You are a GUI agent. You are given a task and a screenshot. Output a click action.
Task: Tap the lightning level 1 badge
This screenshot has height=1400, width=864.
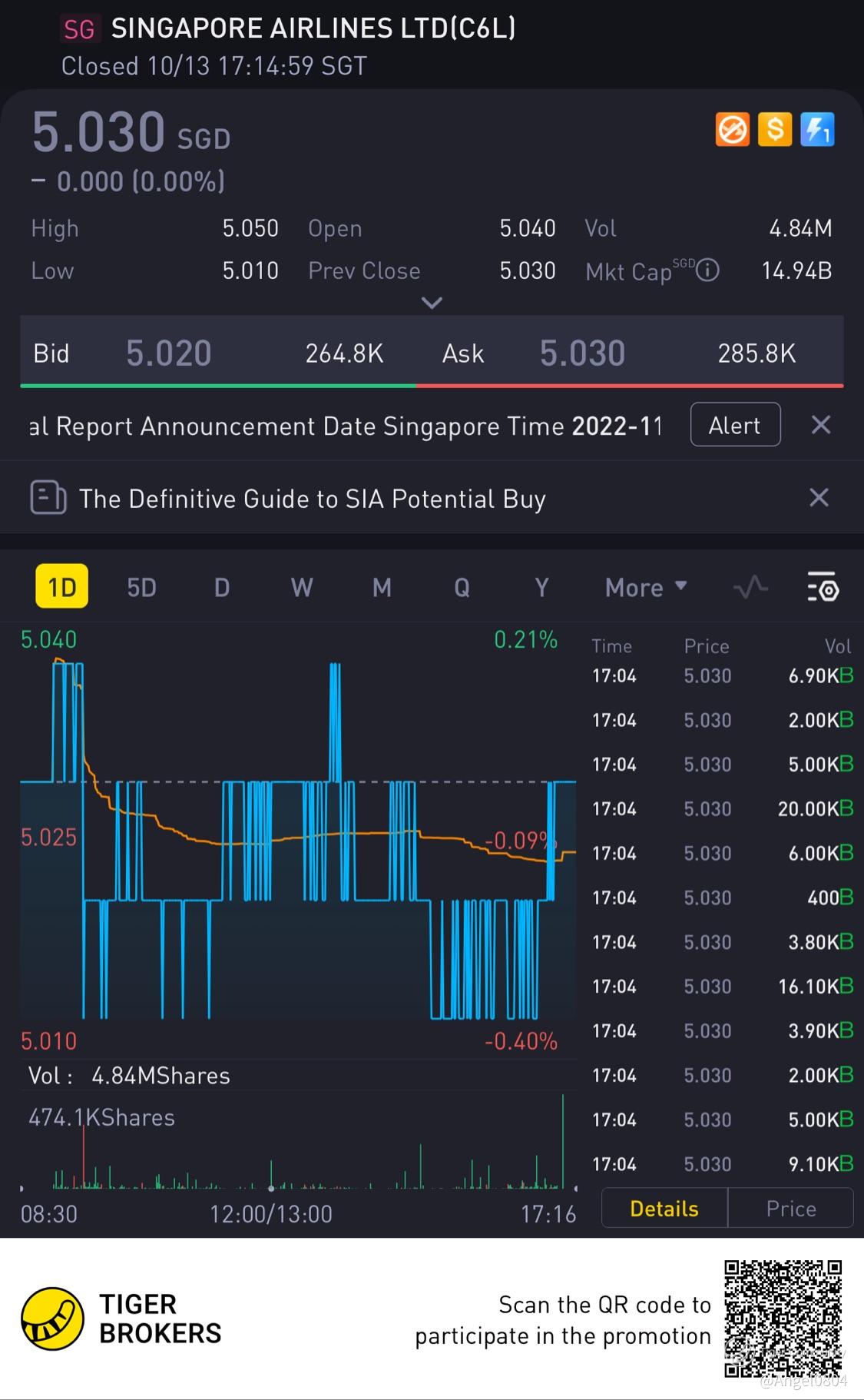(817, 130)
